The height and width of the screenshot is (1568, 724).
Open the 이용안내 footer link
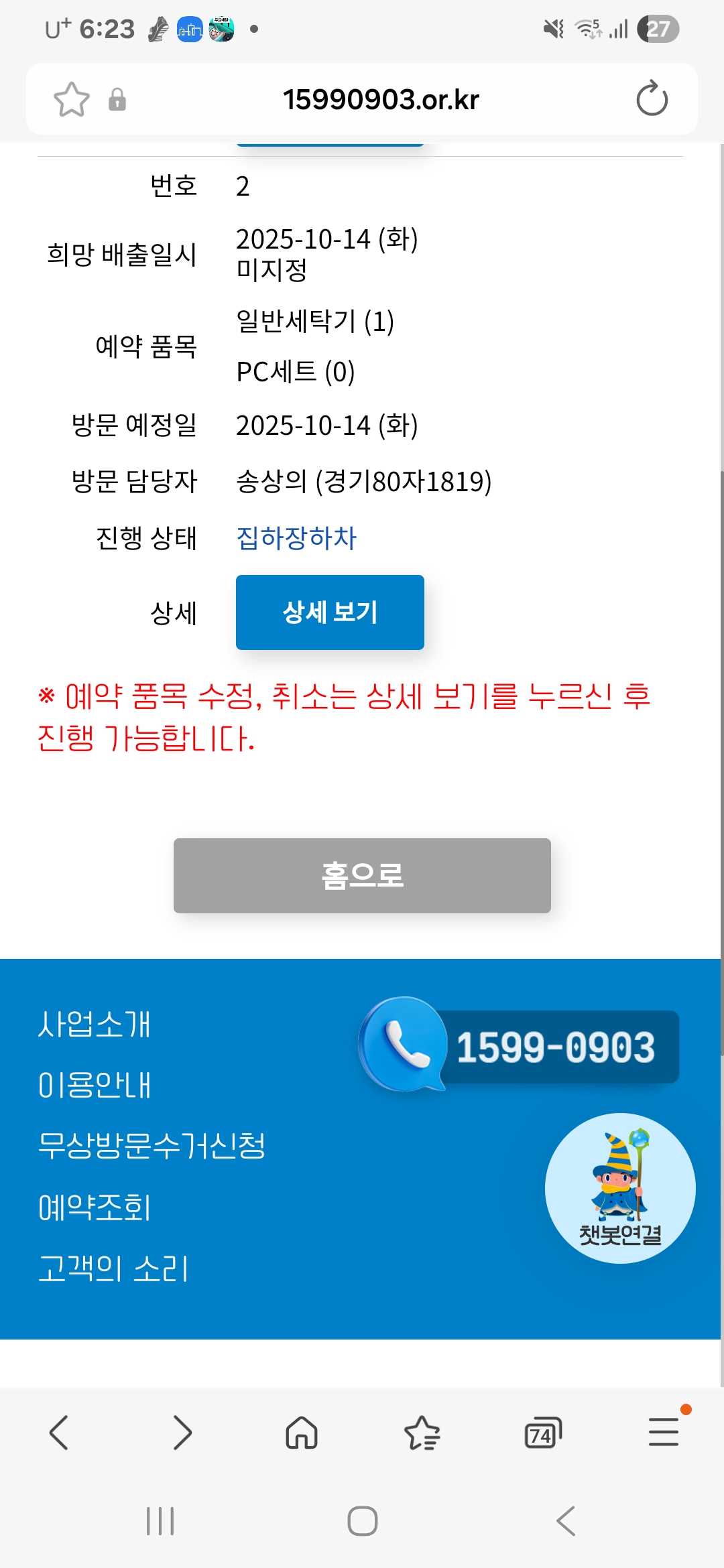point(95,1085)
